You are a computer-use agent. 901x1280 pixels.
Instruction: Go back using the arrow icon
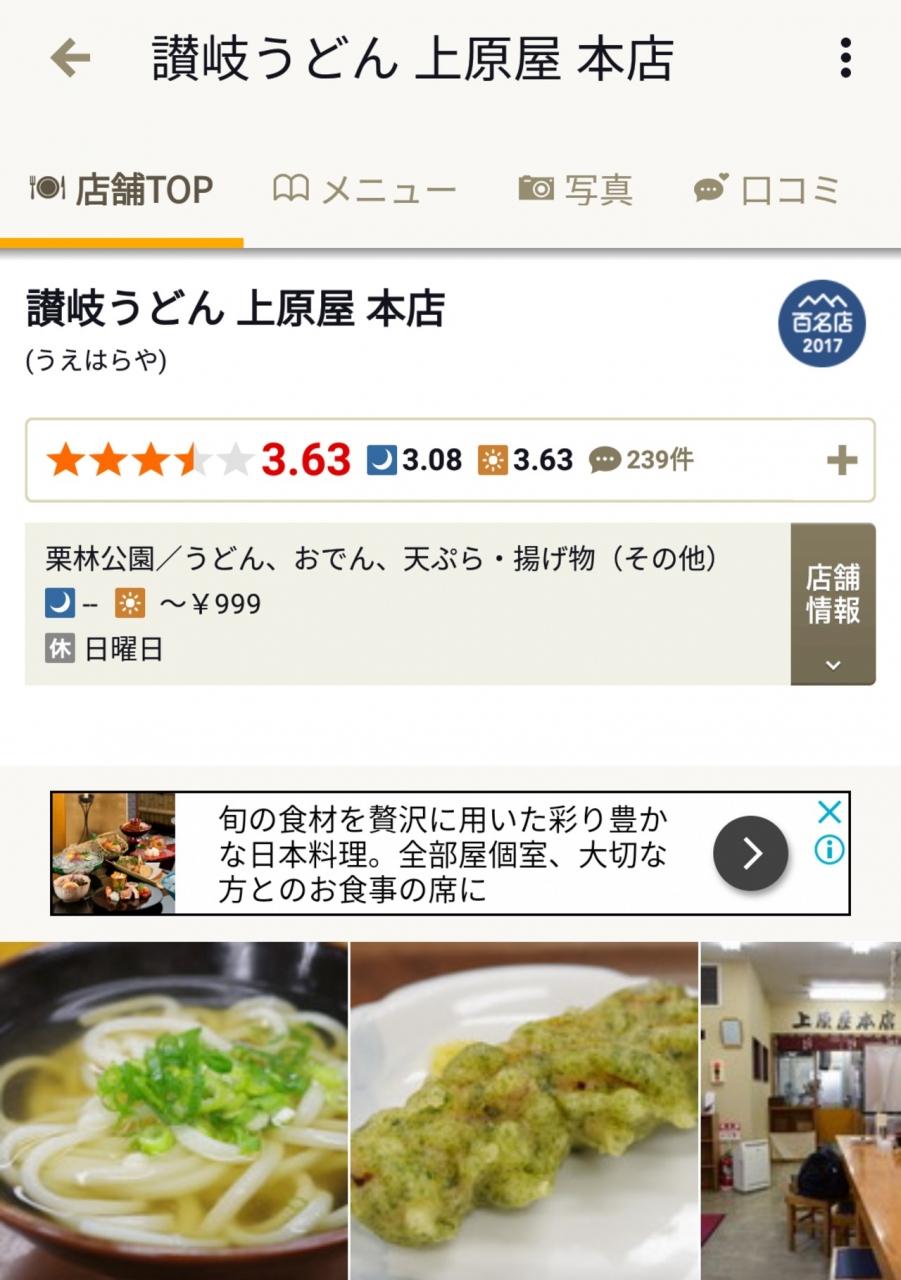(70, 59)
